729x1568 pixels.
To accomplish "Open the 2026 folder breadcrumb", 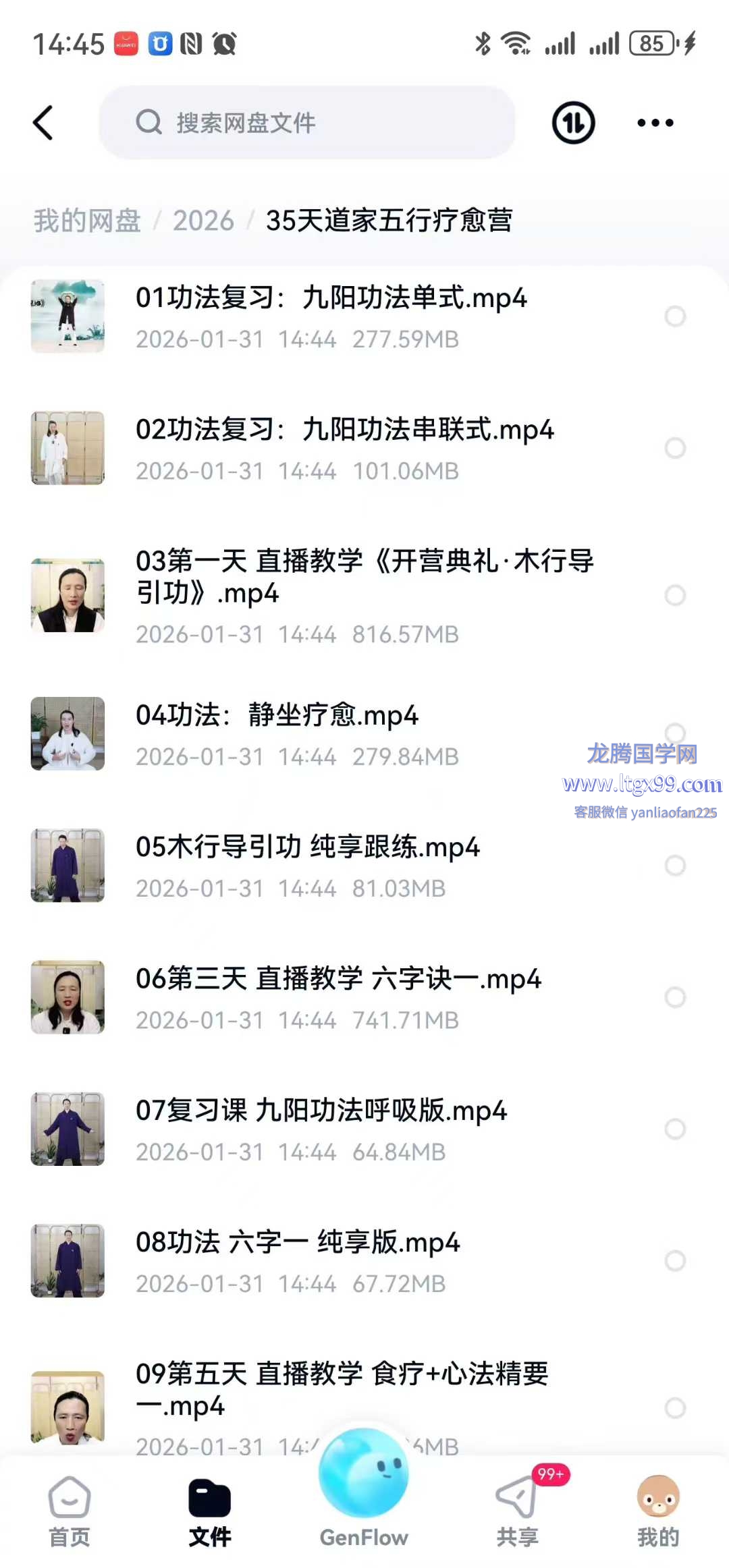I will pos(203,221).
